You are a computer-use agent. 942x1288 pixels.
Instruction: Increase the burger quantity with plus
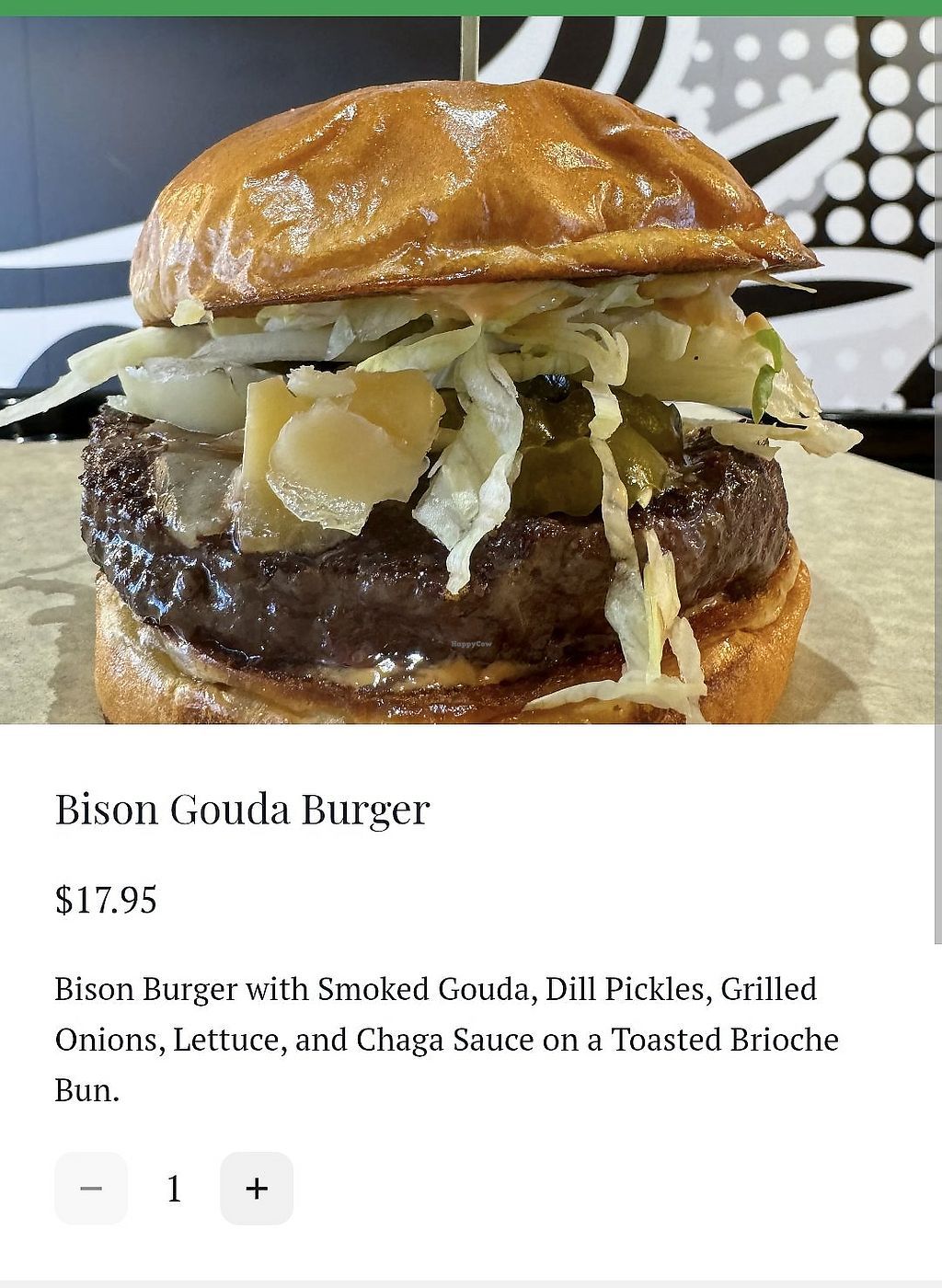[x=257, y=1188]
